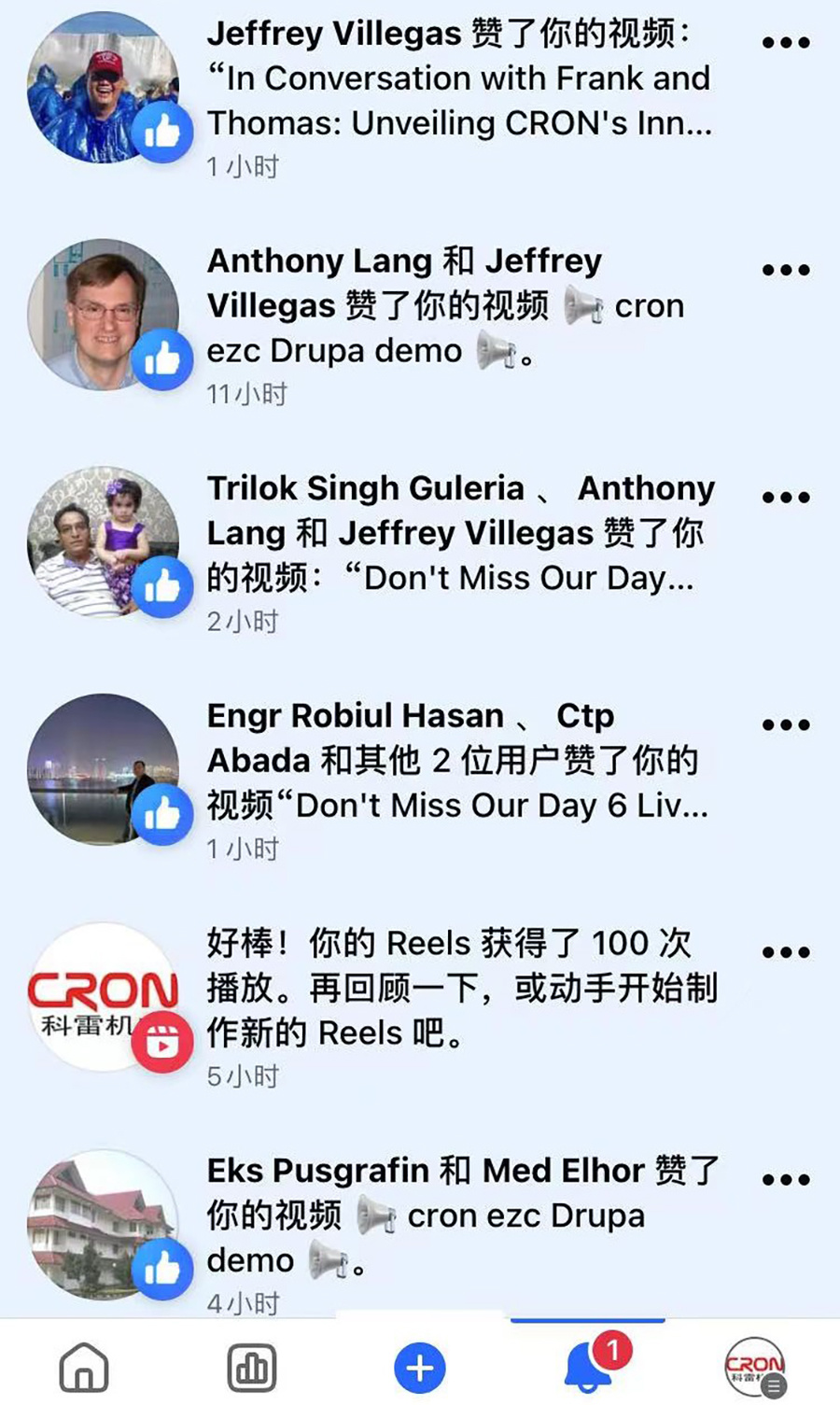The height and width of the screenshot is (1405, 840).
Task: Show more options for Anthony Lang's notification
Action: point(786,270)
